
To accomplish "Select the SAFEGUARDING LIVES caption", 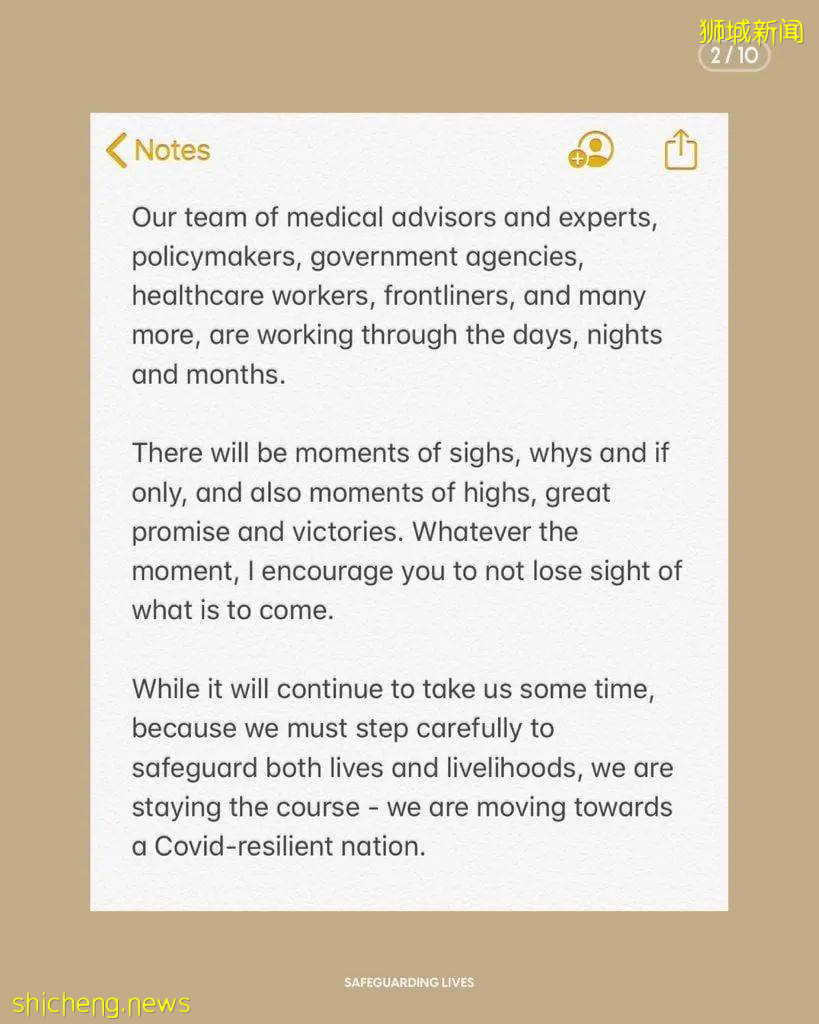I will pyautogui.click(x=408, y=983).
